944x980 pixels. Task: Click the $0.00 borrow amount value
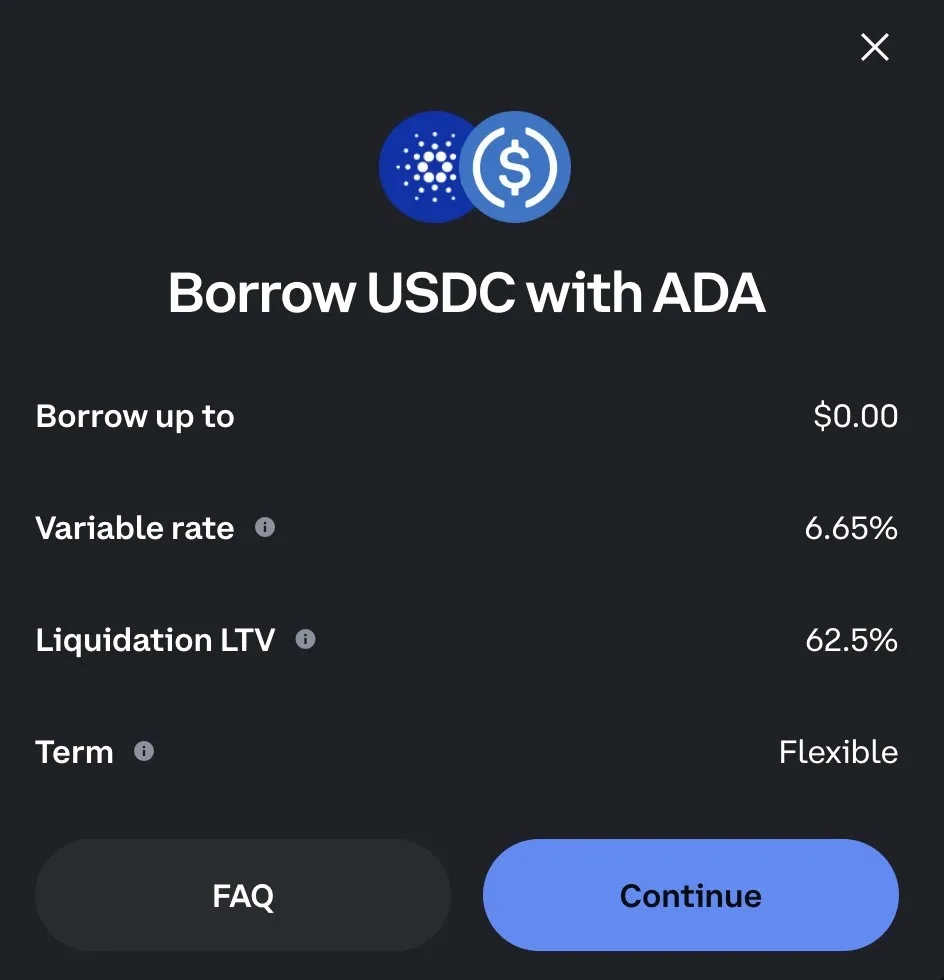[856, 416]
